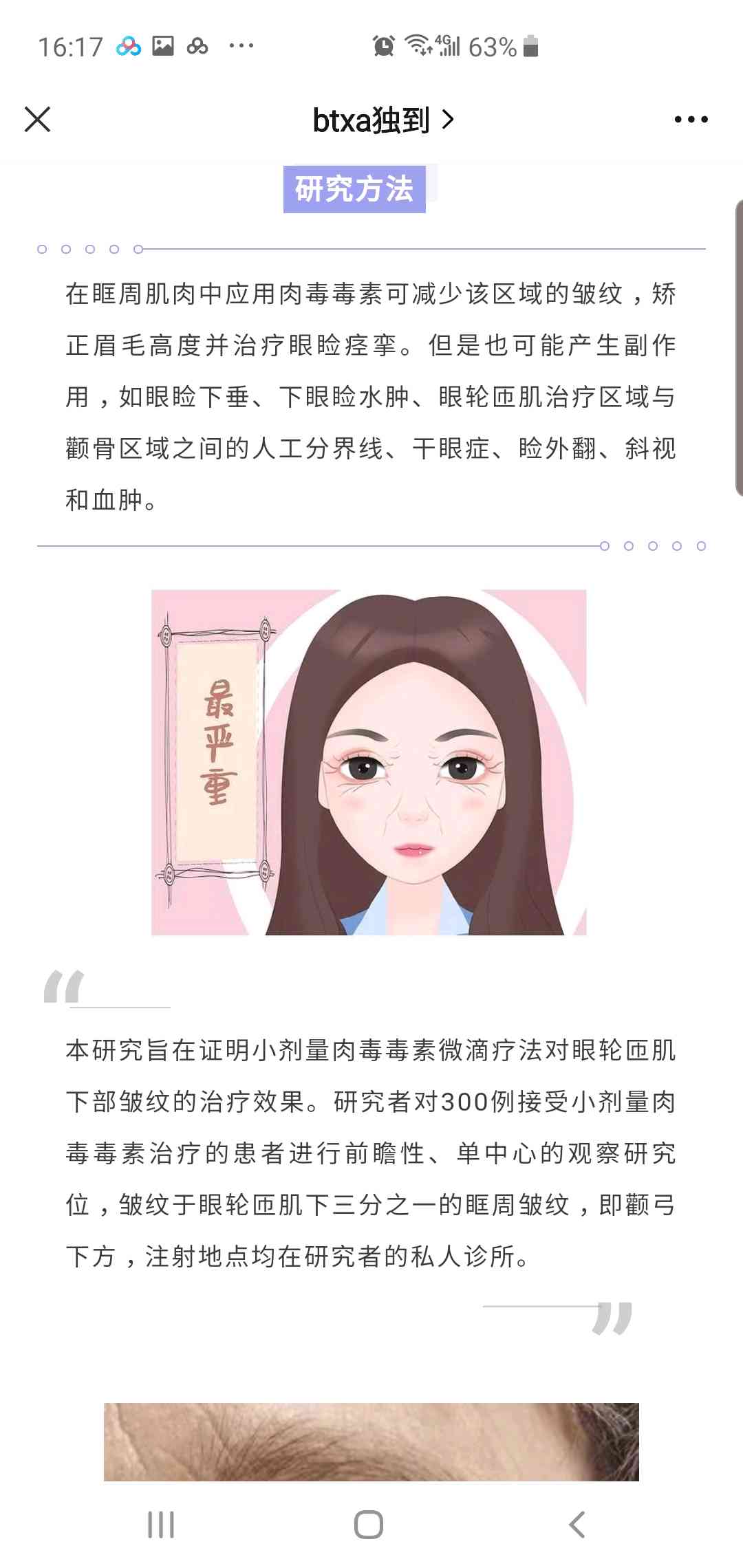Screen dimensions: 743x1568
Task: Open the cartoon face illustration image
Action: [369, 762]
